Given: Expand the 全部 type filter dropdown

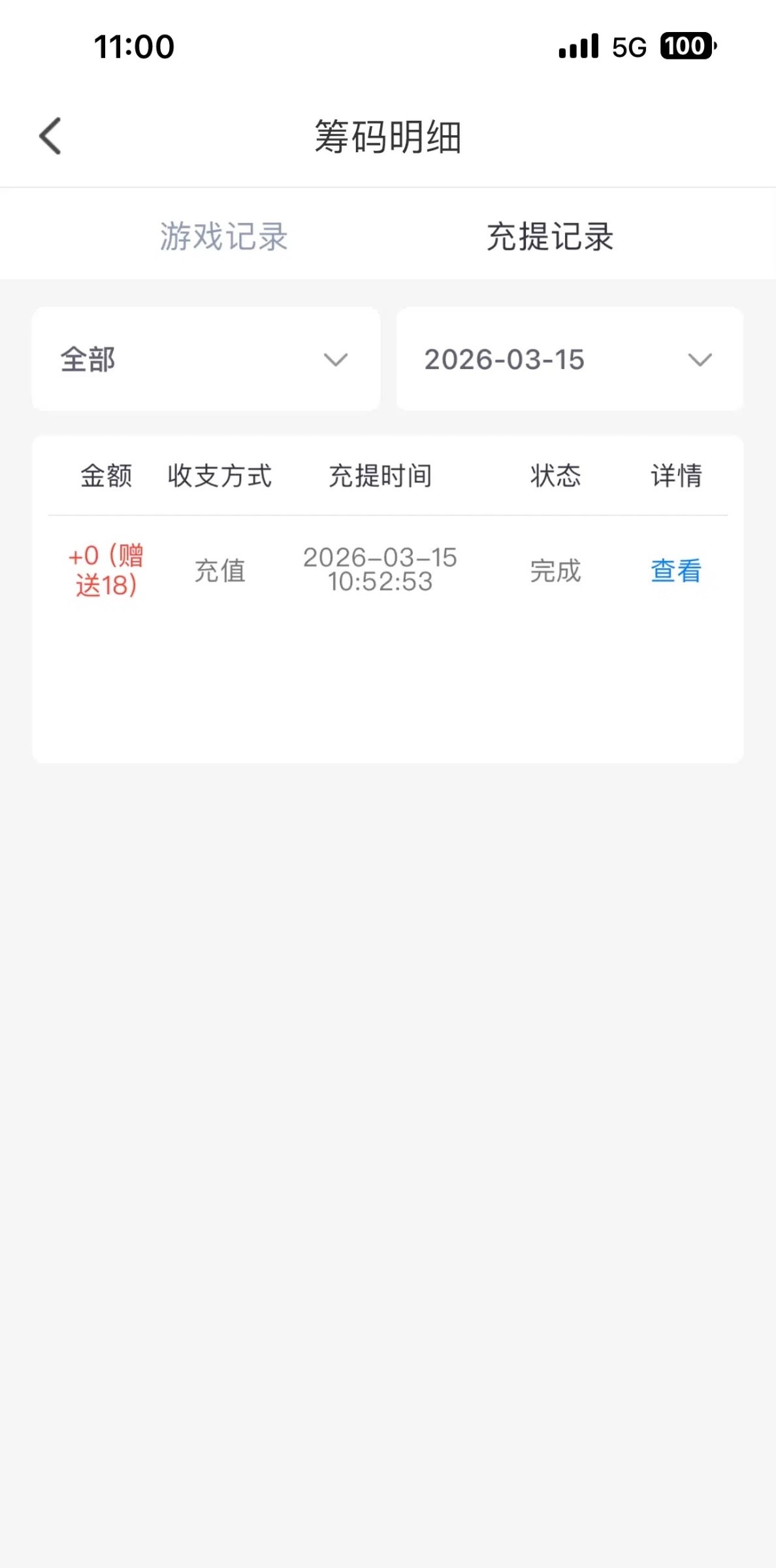Looking at the screenshot, I should (206, 359).
